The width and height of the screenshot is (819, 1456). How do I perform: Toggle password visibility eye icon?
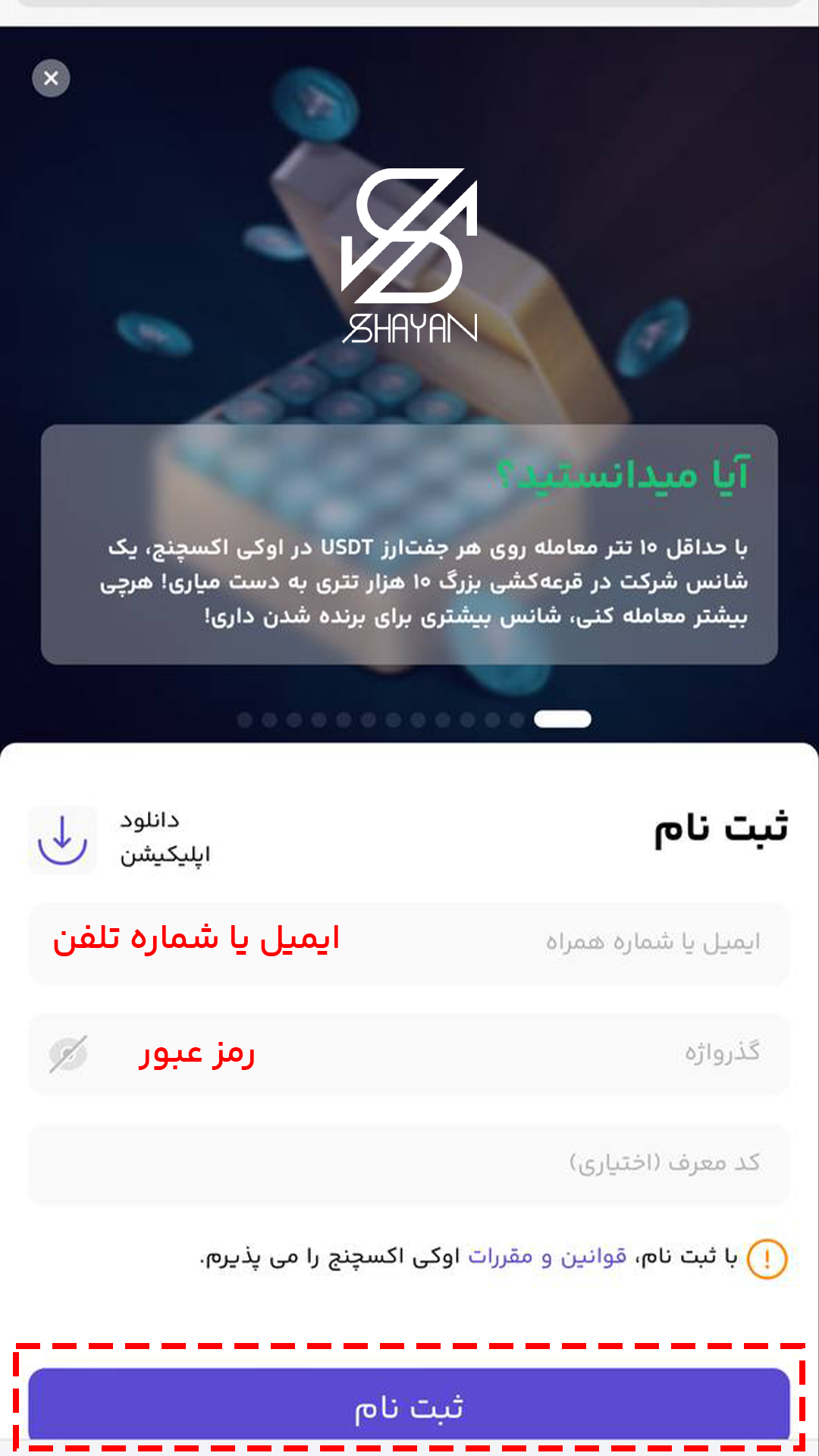pos(68,1053)
